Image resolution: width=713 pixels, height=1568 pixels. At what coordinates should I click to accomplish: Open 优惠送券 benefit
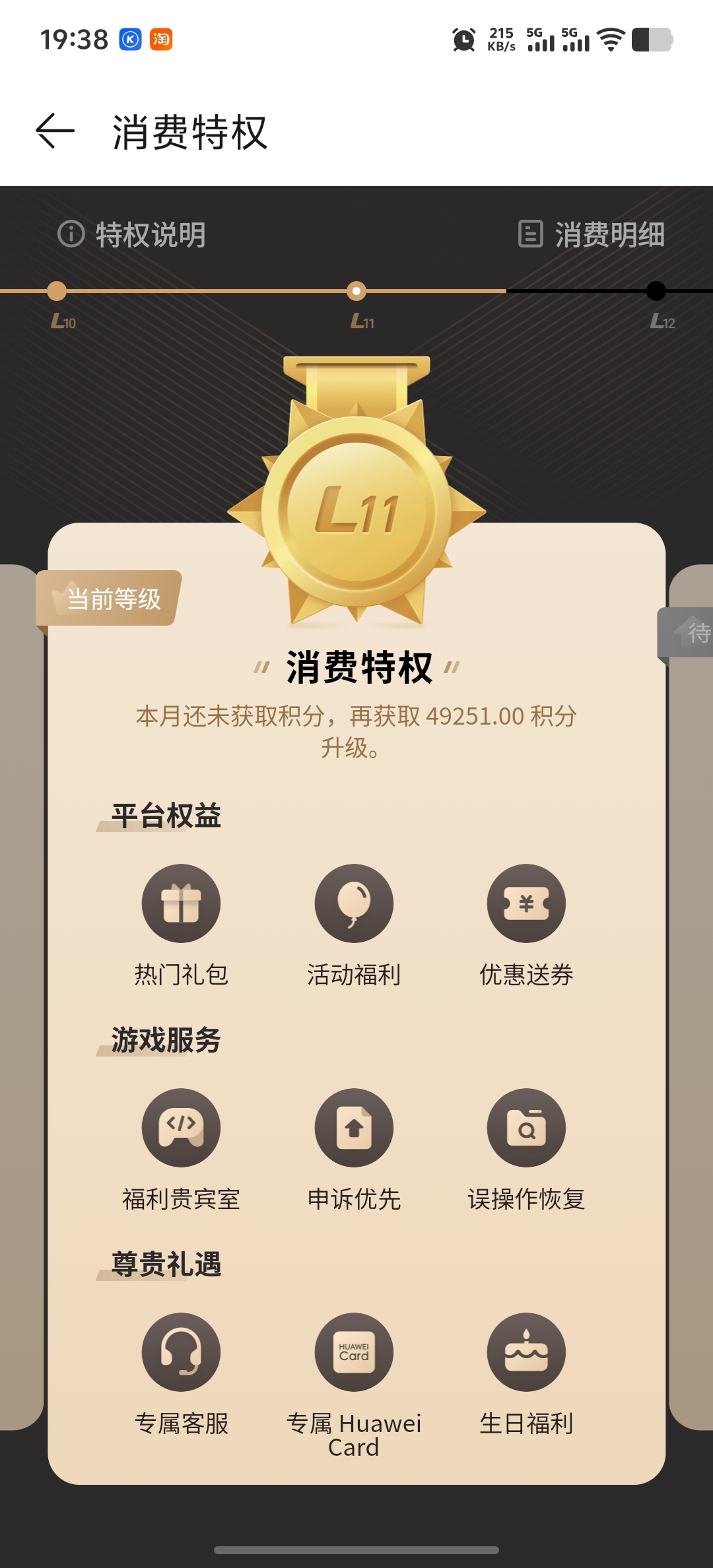526,904
